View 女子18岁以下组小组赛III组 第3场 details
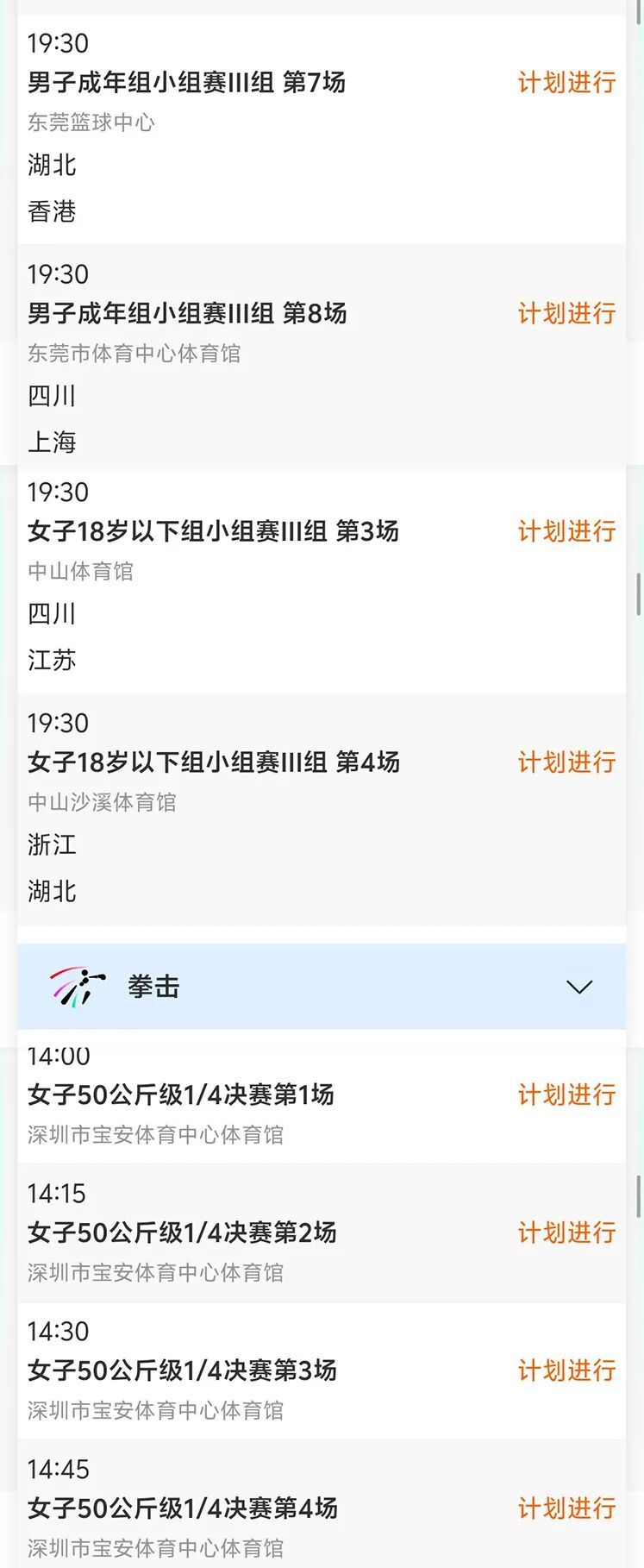 pyautogui.click(x=213, y=531)
